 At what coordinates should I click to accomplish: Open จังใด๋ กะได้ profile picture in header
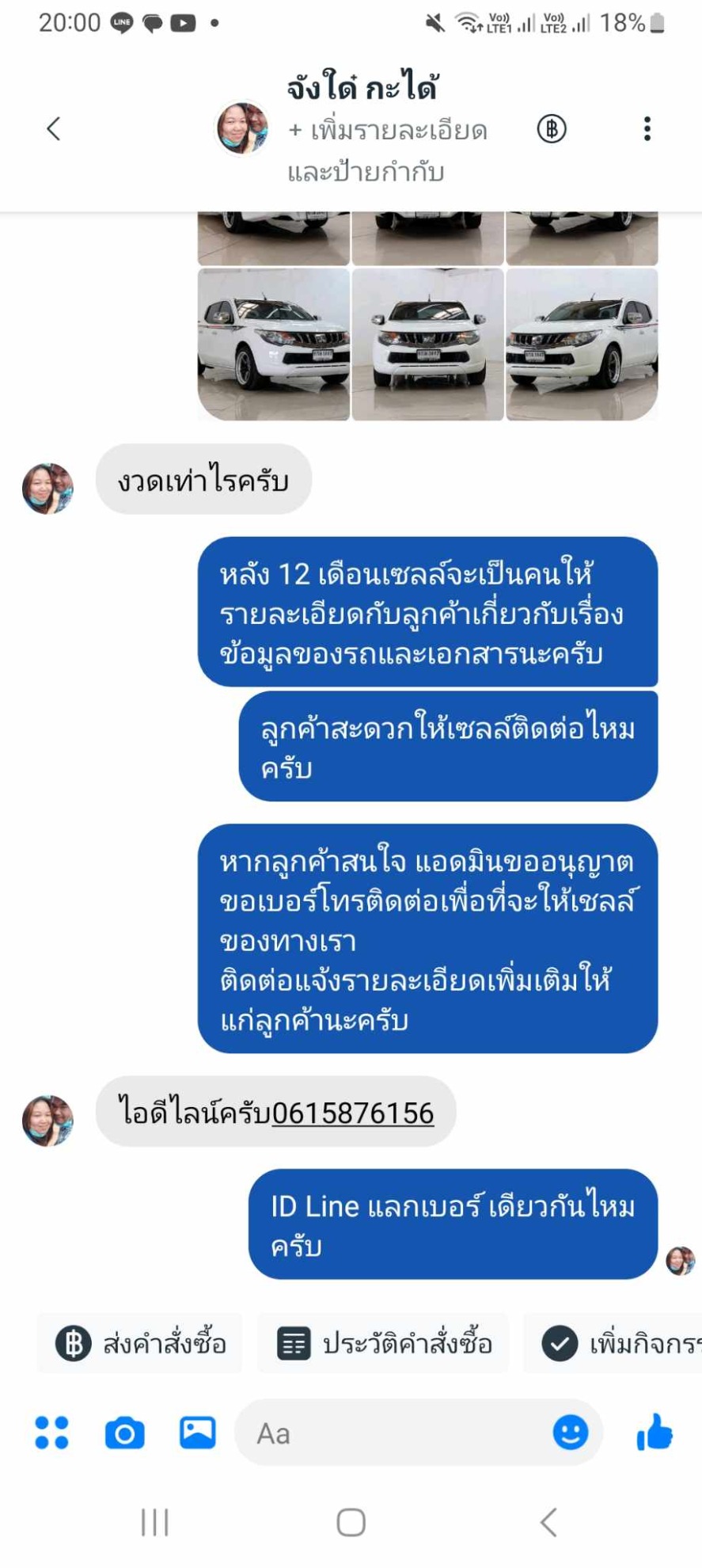242,128
